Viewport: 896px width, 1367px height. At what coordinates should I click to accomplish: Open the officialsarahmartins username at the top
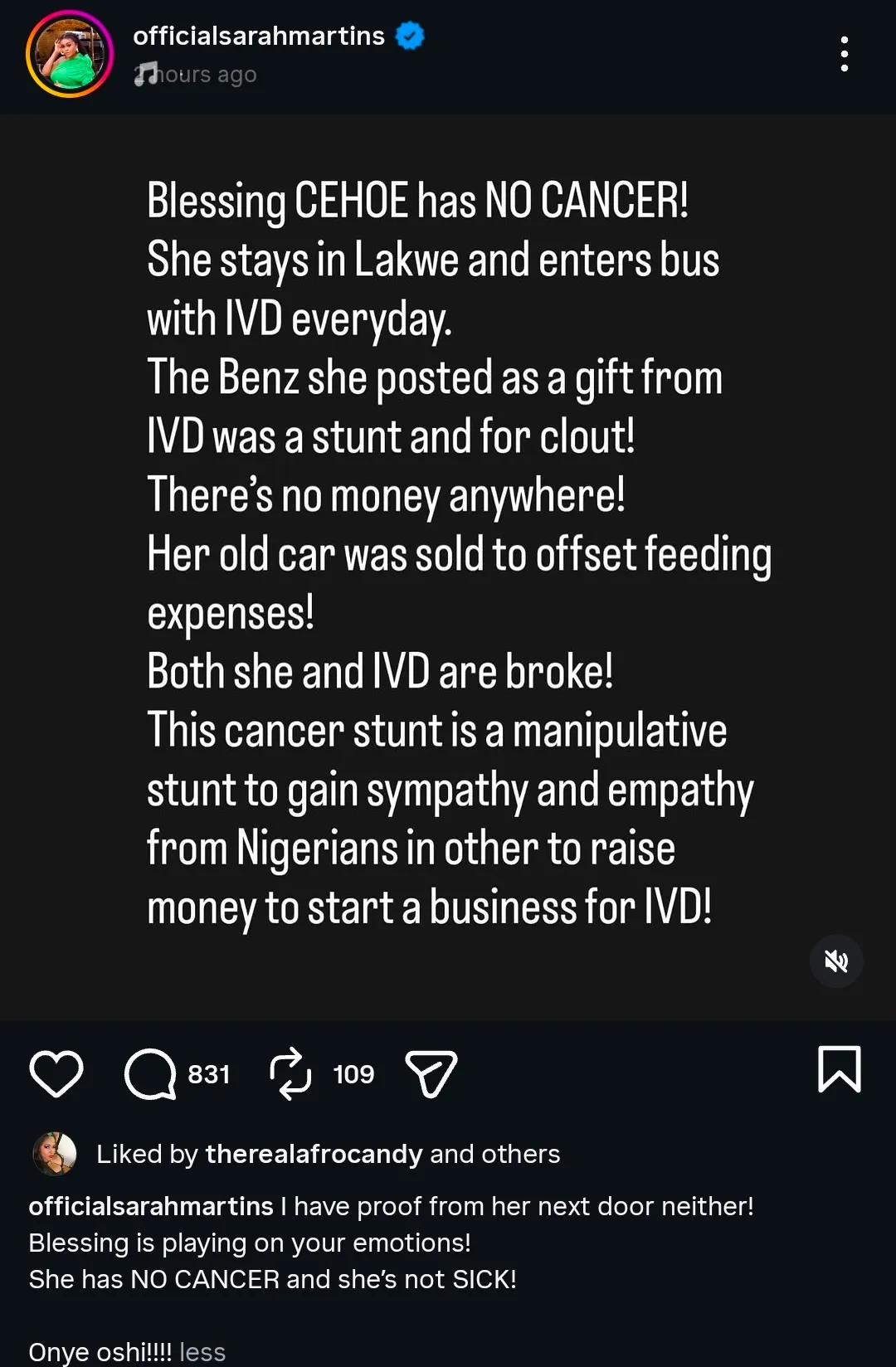[258, 36]
